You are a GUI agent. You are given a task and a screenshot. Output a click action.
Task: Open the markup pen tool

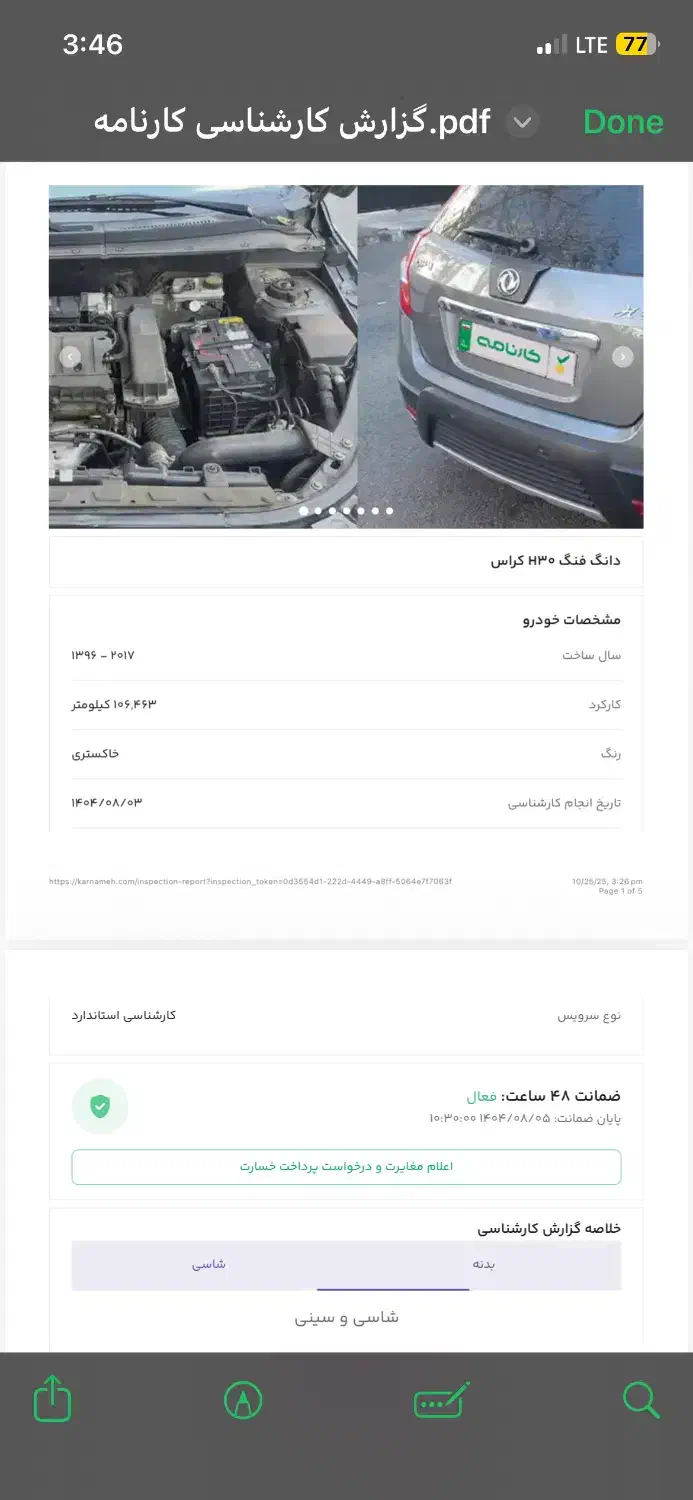(243, 1400)
